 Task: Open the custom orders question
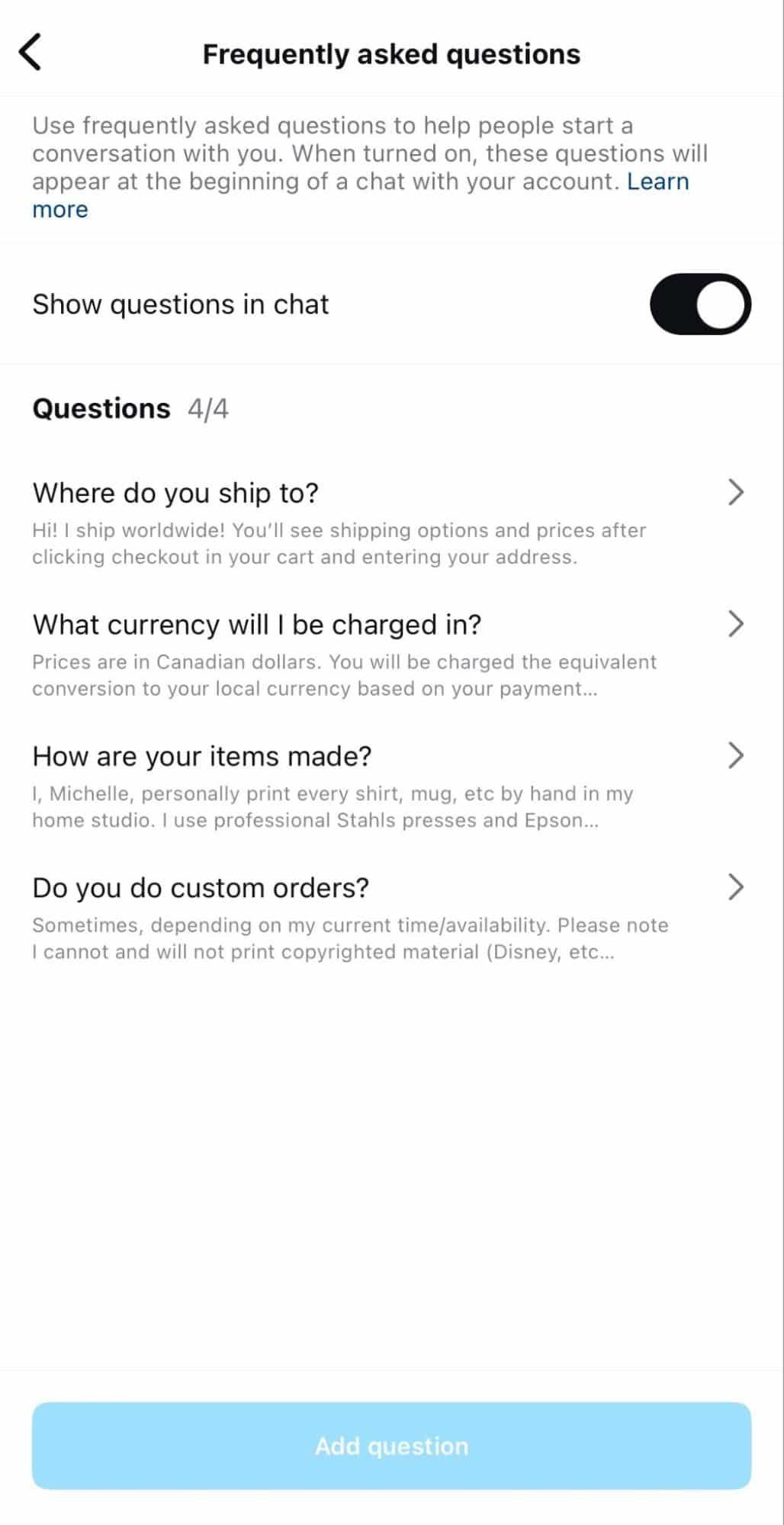[200, 886]
